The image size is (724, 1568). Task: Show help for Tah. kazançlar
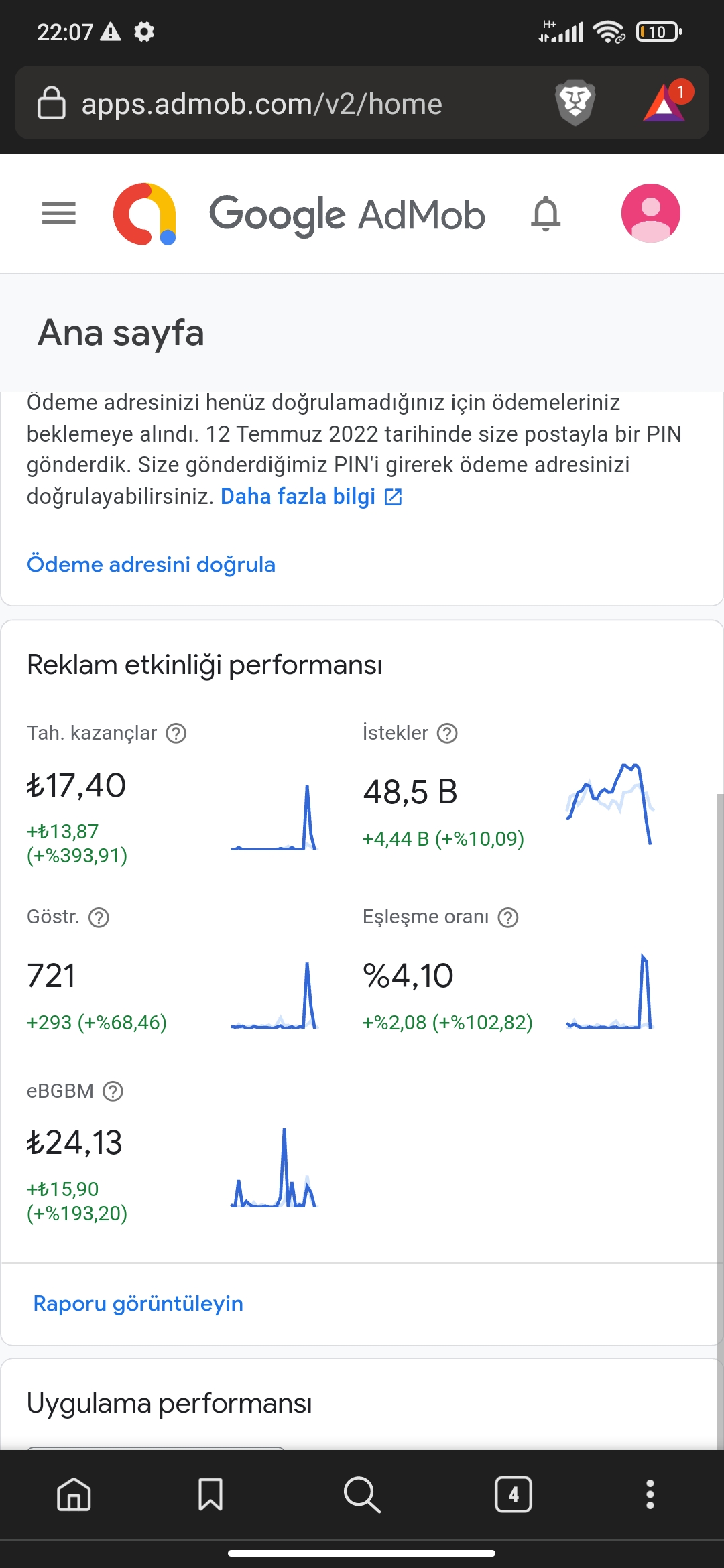pos(176,734)
